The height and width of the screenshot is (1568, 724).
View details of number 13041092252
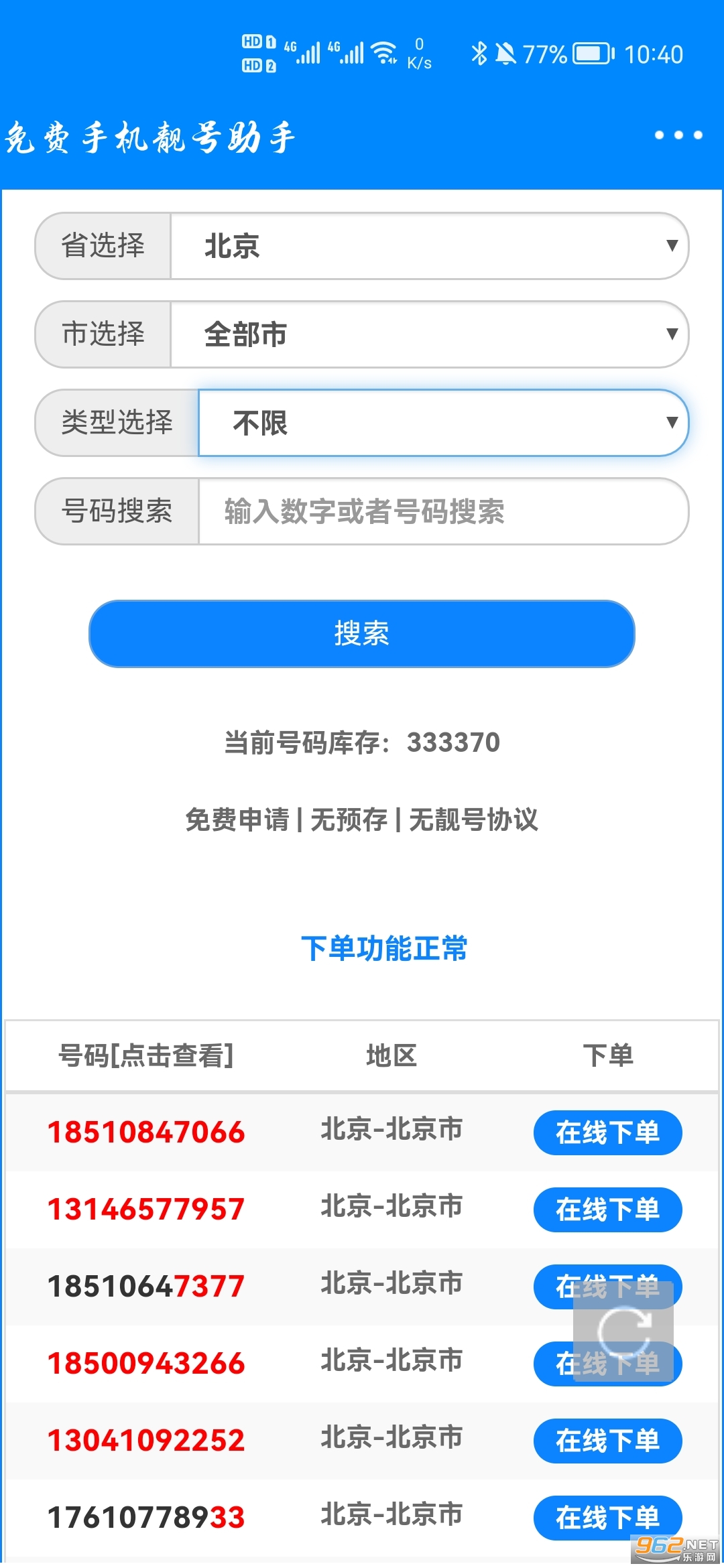146,1441
